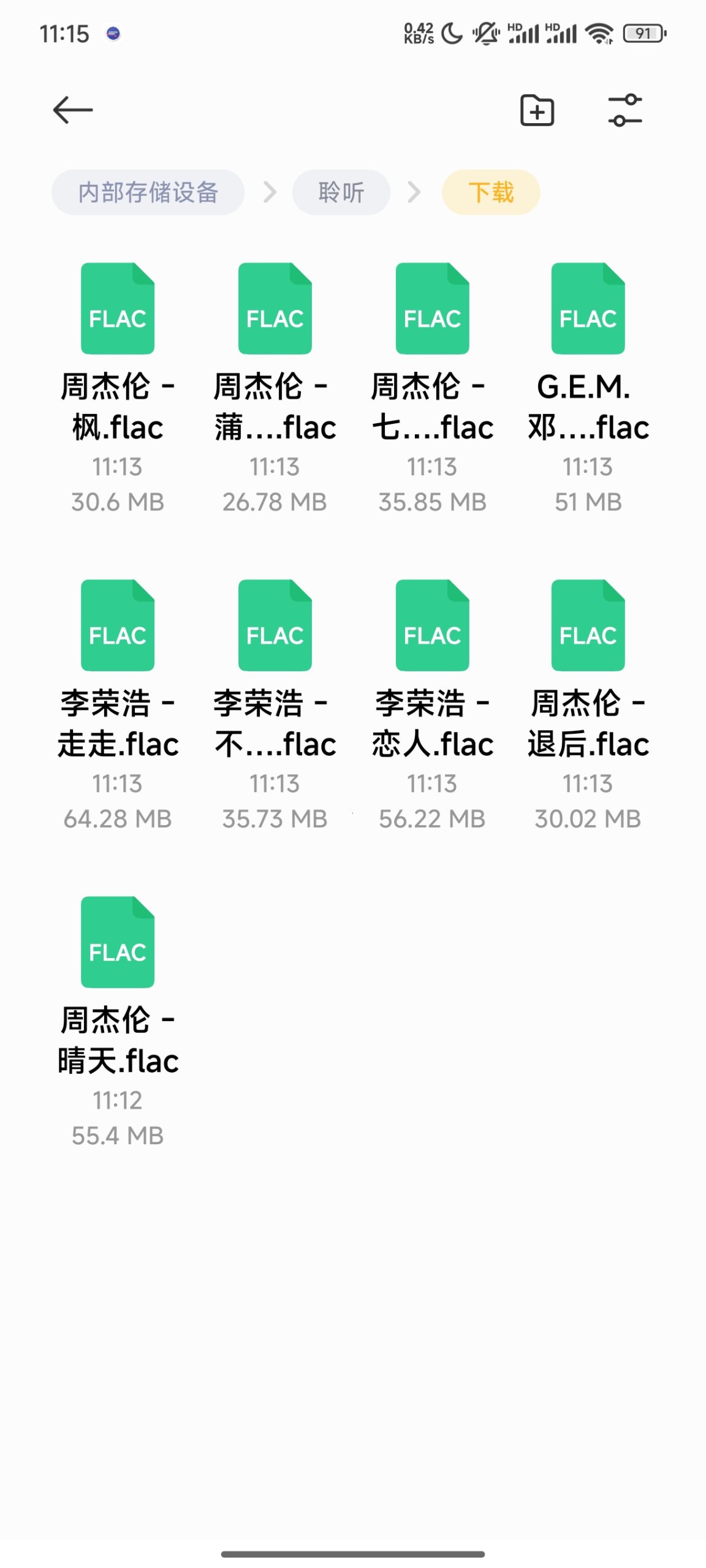Image resolution: width=706 pixels, height=1568 pixels.
Task: Tap the new folder icon
Action: pos(536,110)
